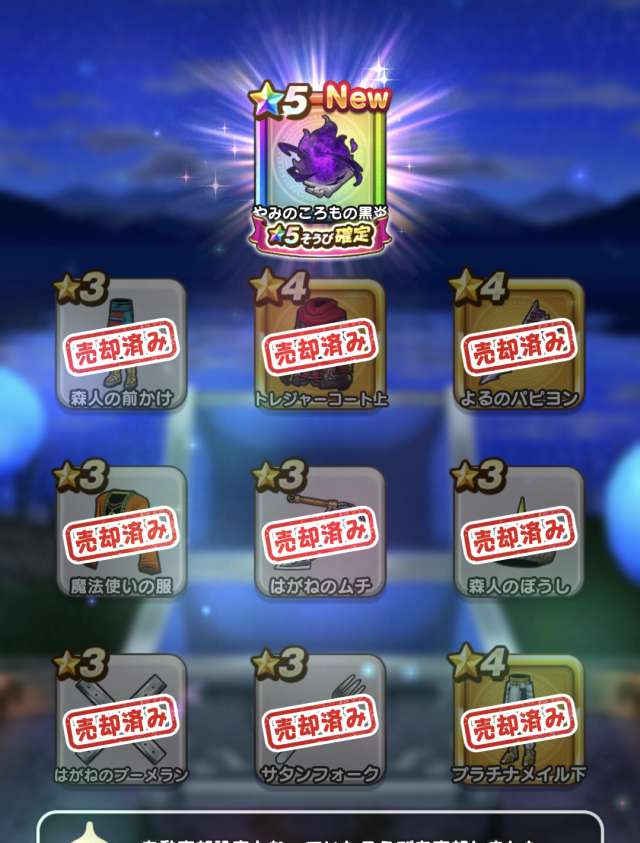This screenshot has height=843, width=640.
Task: Select the トレジャーコート上 item tile
Action: point(320,345)
